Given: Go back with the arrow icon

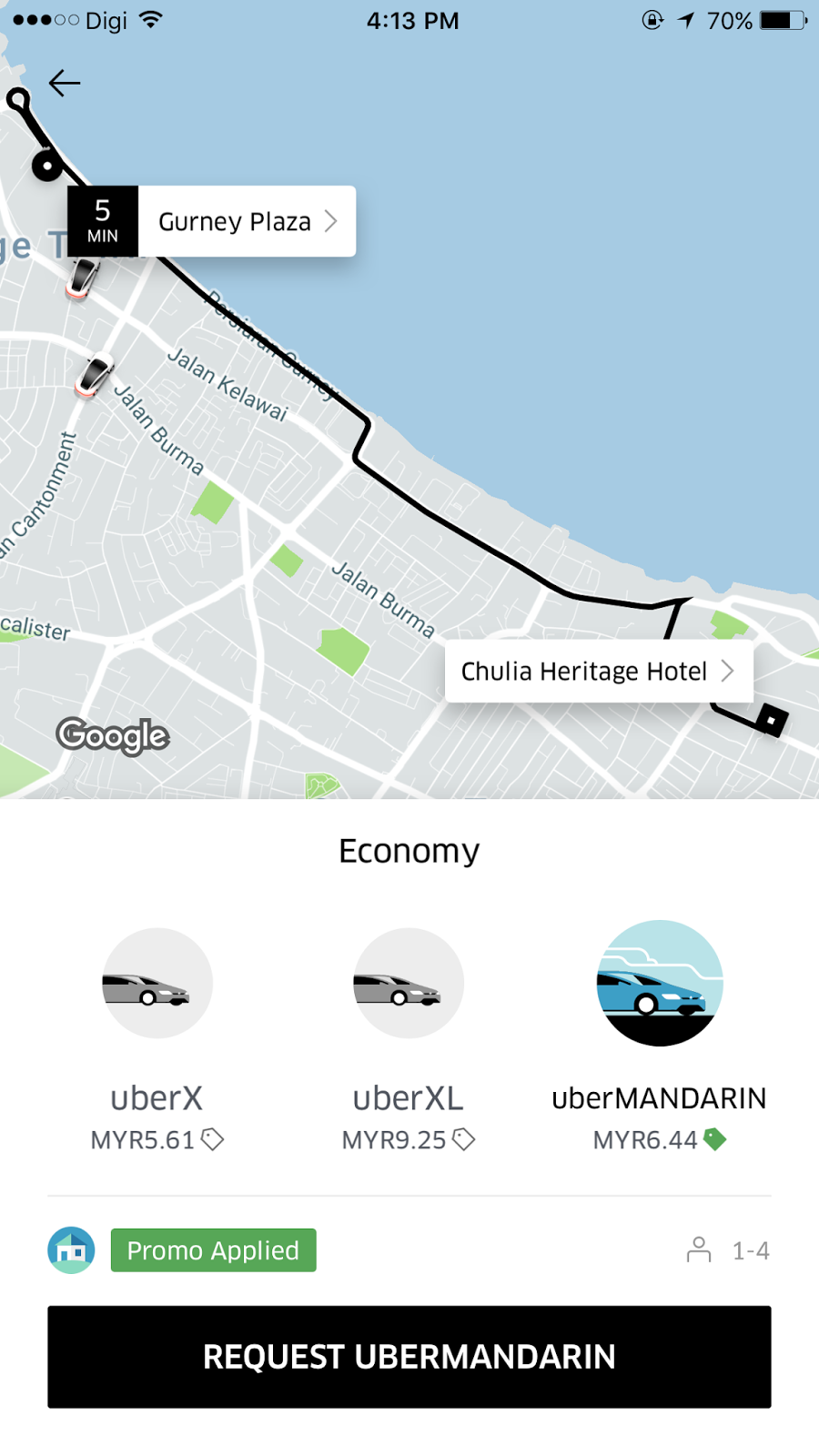Looking at the screenshot, I should tap(65, 84).
